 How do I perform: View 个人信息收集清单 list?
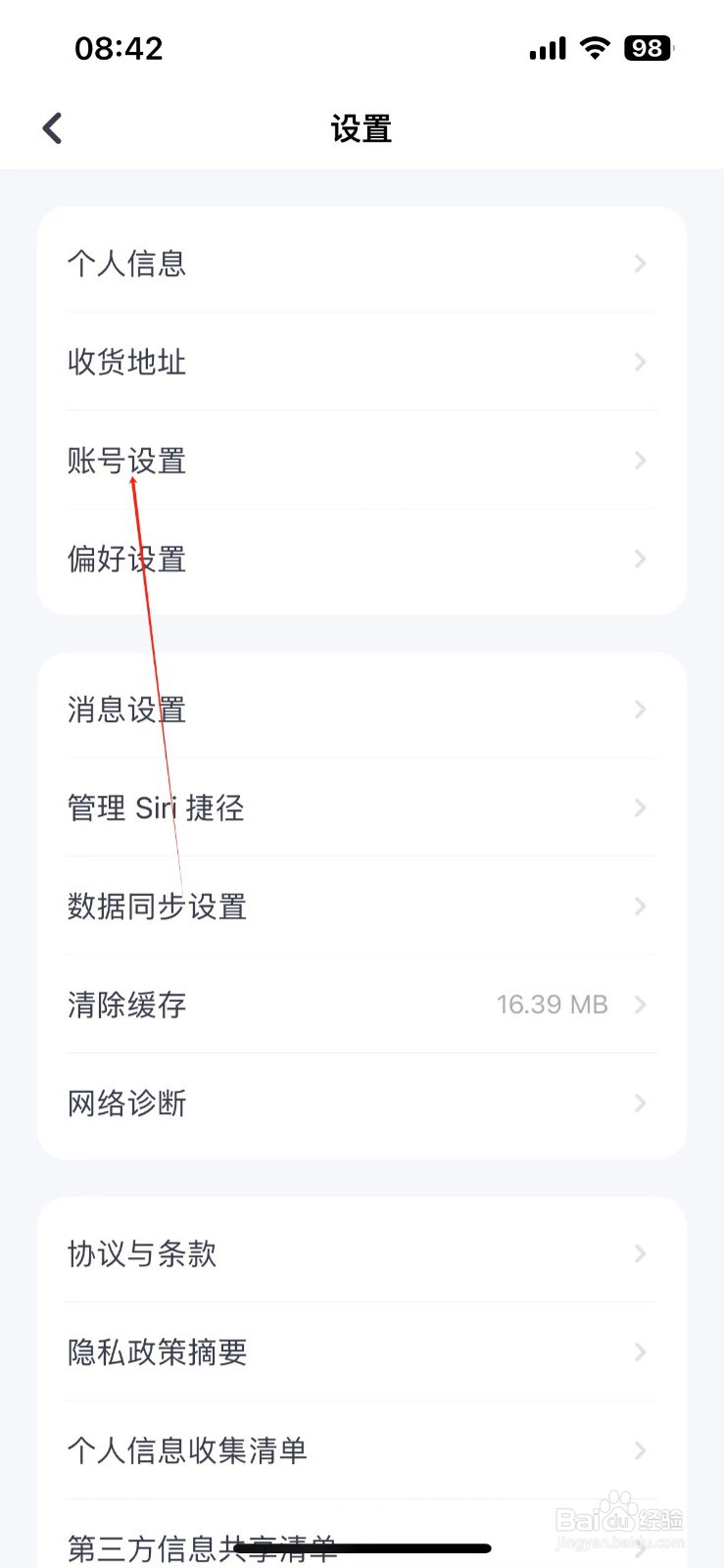[x=187, y=1451]
